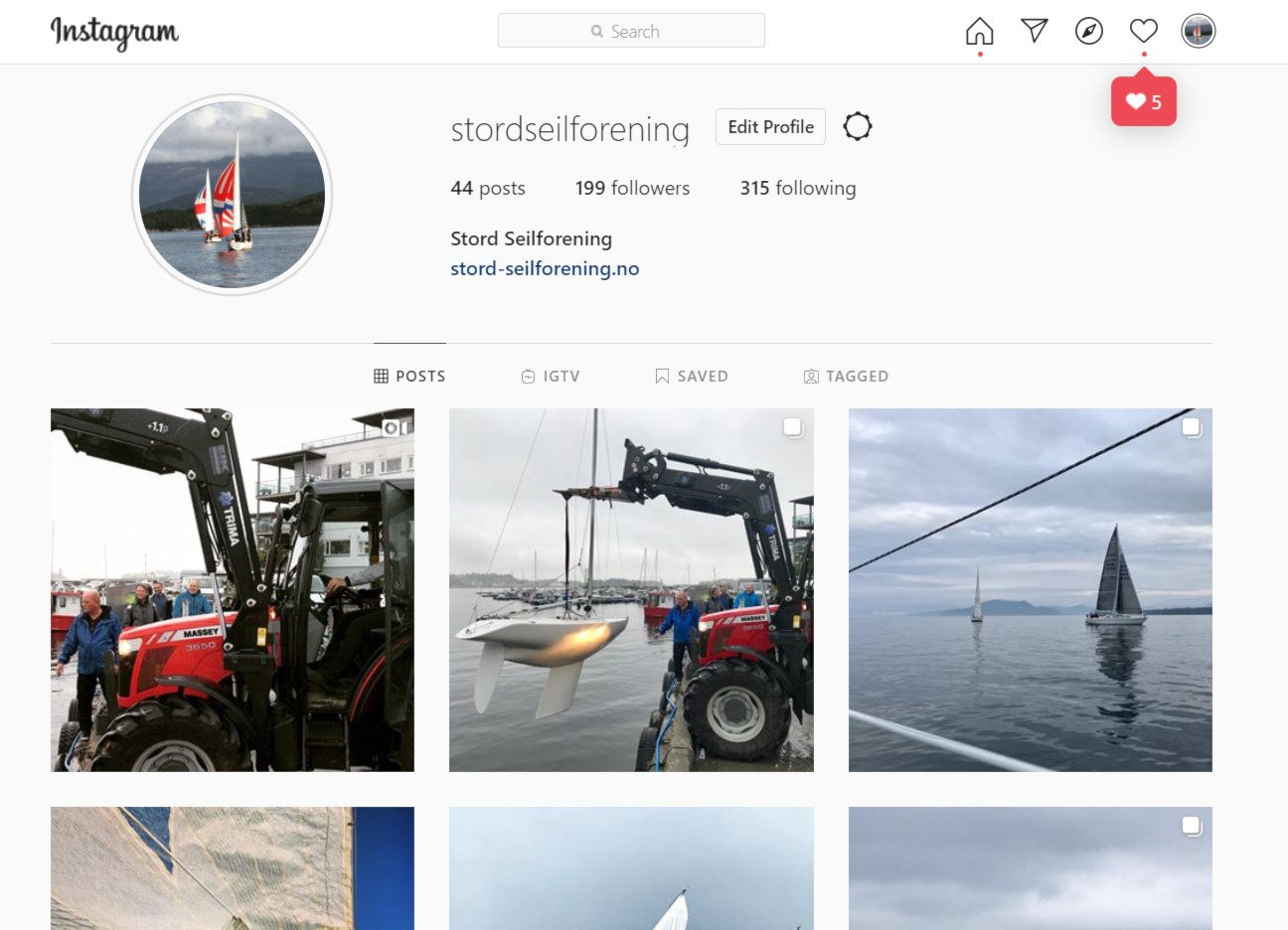Tap the Search box

(x=631, y=31)
